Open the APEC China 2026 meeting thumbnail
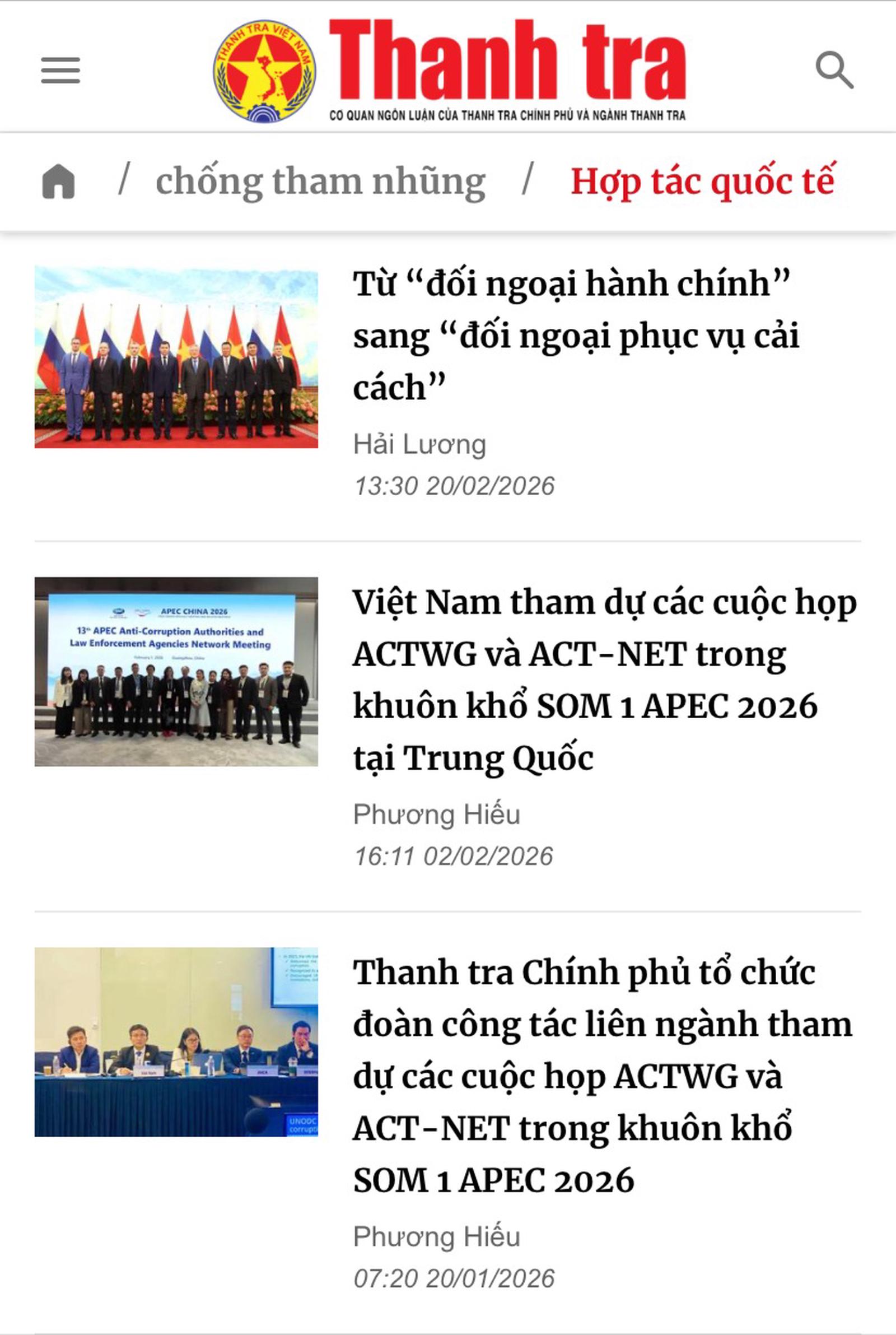The image size is (896, 1335). [x=176, y=672]
